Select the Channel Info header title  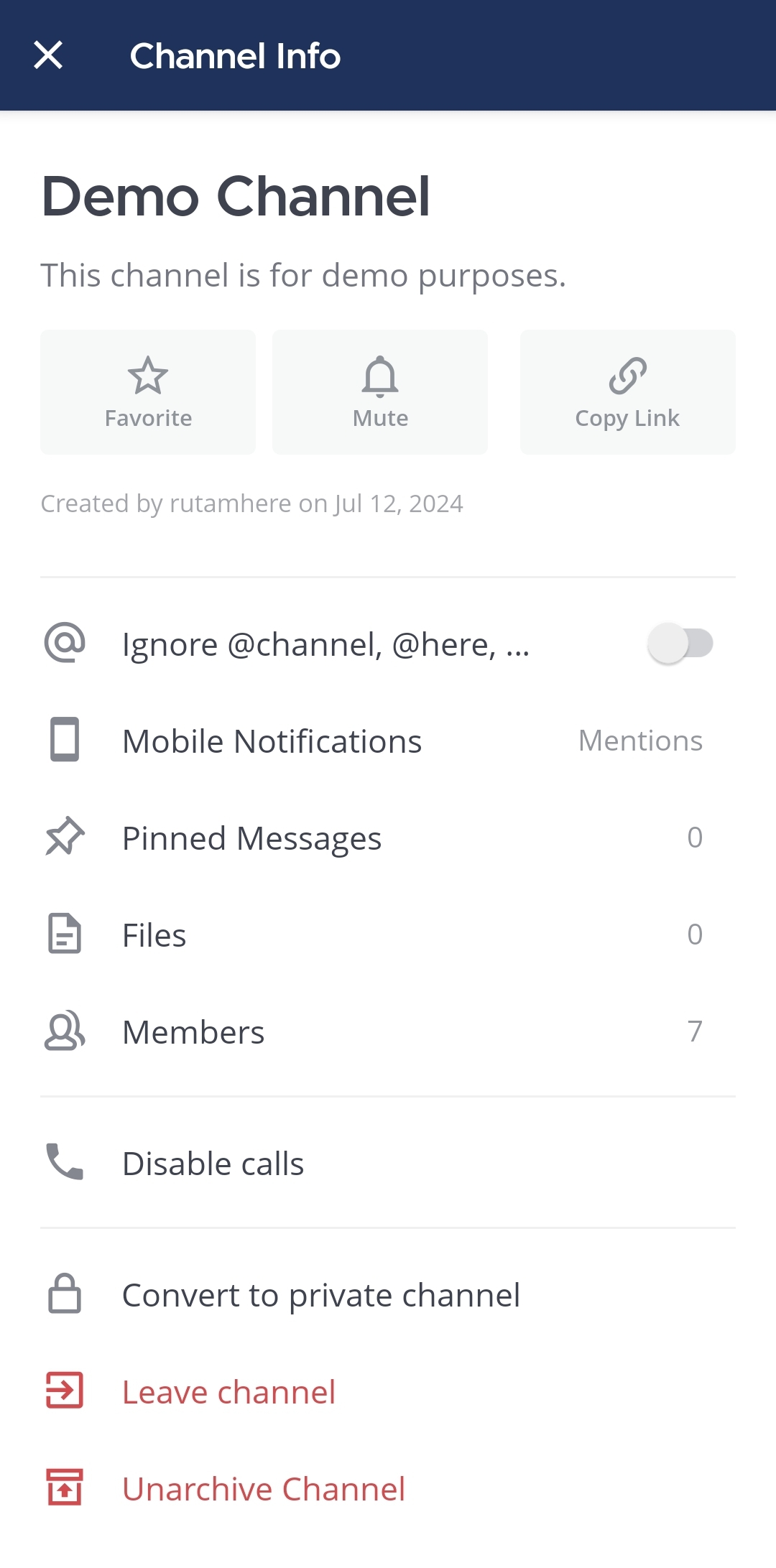[234, 56]
